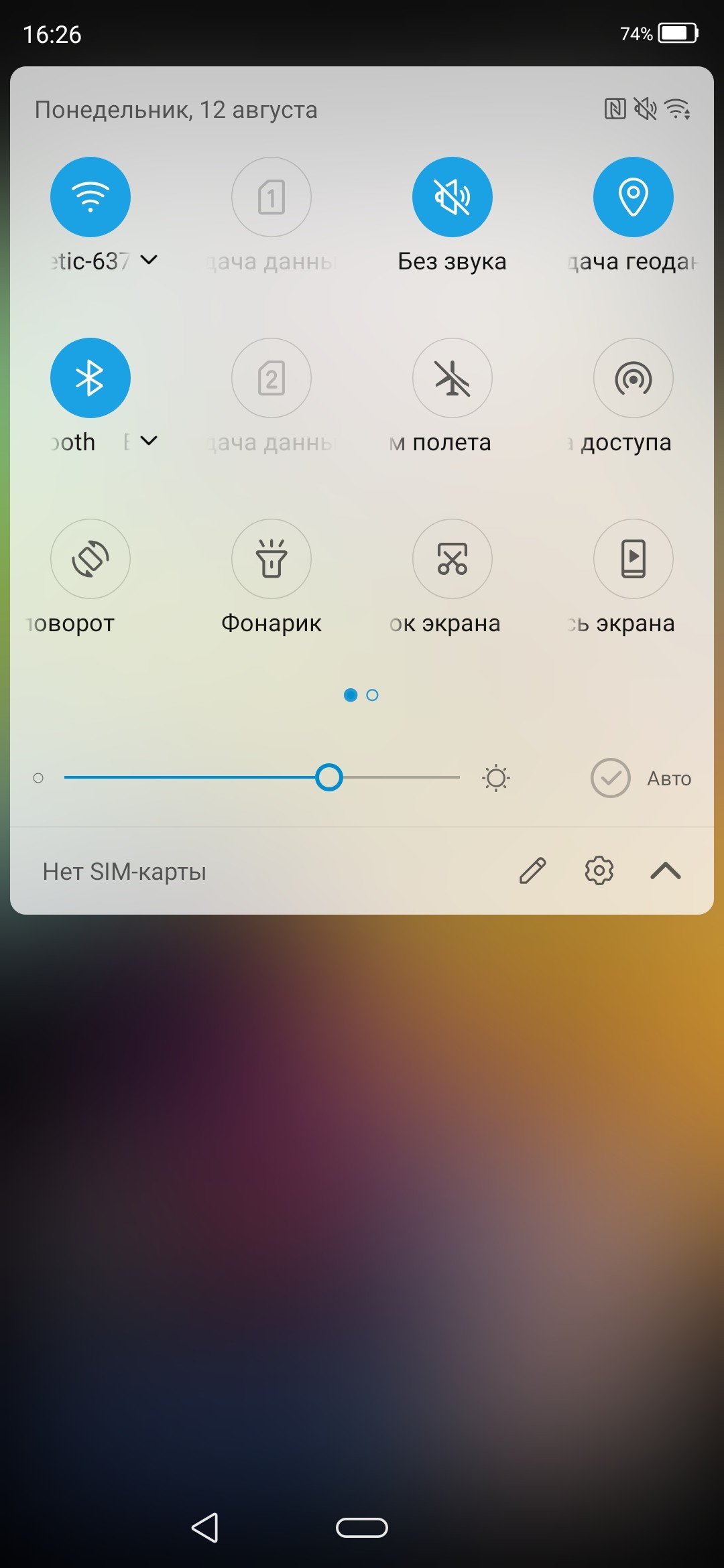Turn on the hotspot access point
The height and width of the screenshot is (1568, 724).
pos(633,378)
